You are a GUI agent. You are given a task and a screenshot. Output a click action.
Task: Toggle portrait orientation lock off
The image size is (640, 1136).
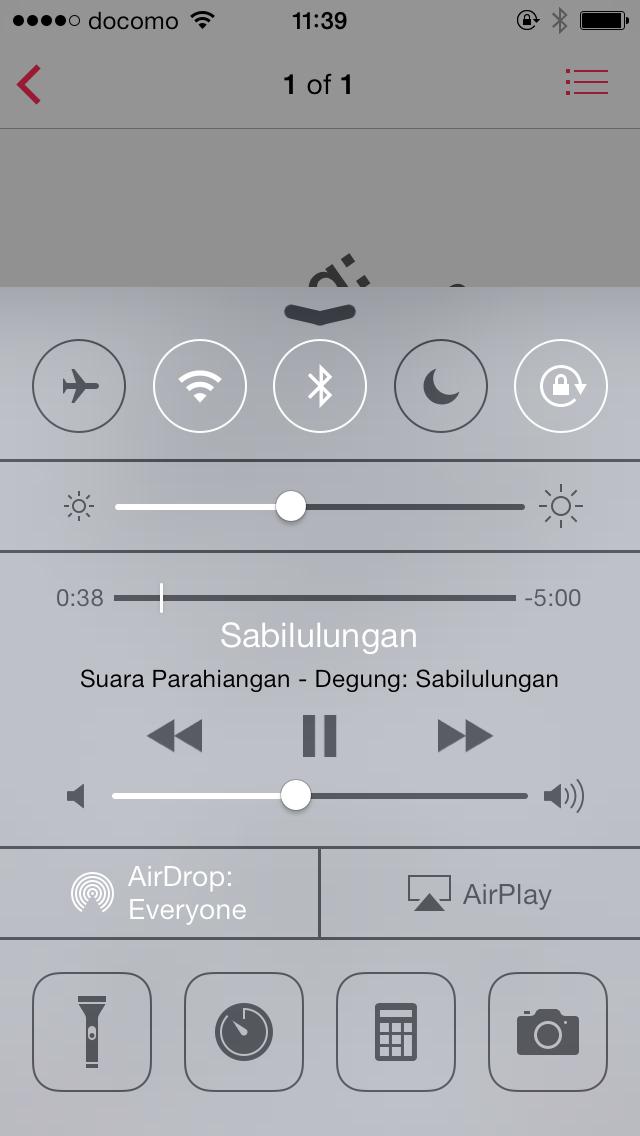560,386
